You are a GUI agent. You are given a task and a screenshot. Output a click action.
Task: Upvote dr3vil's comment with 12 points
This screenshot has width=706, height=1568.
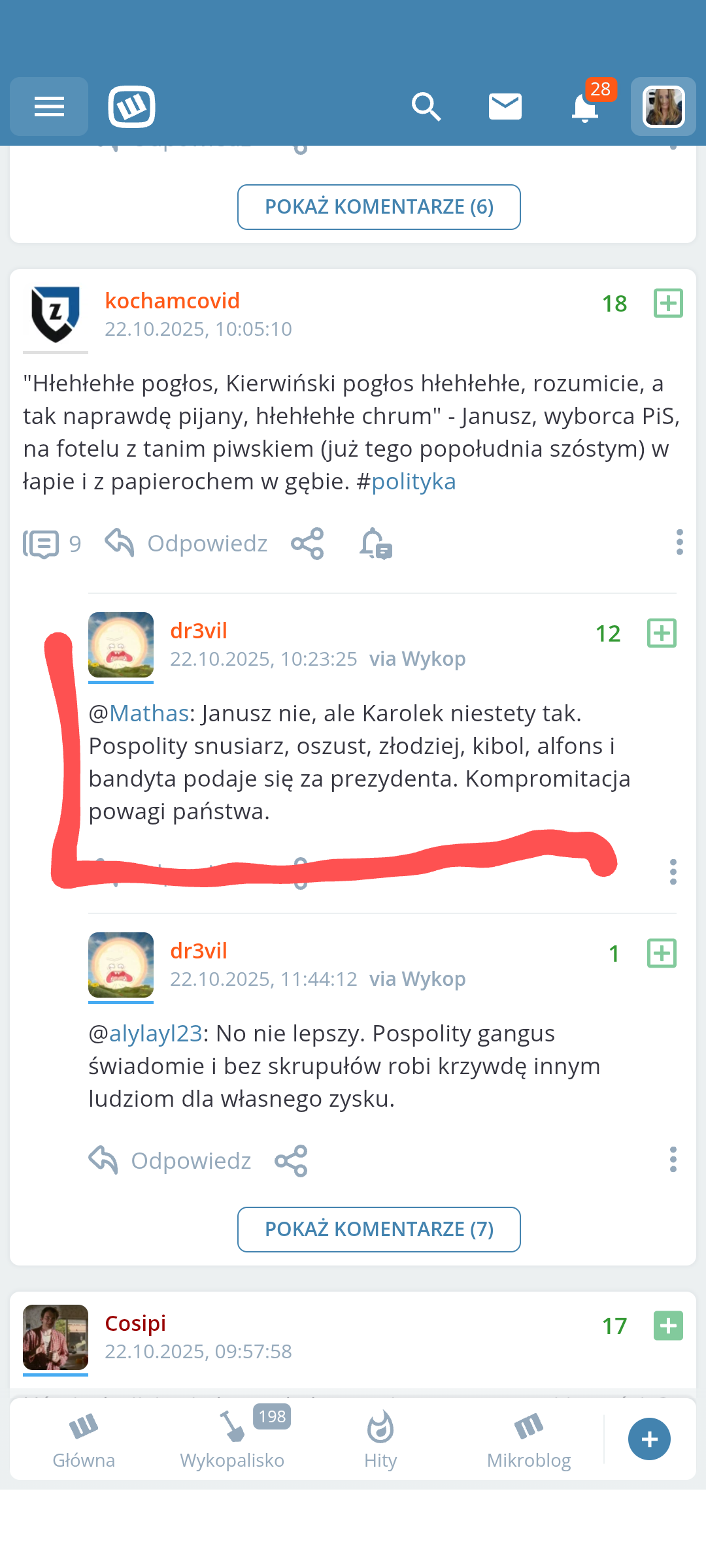(x=662, y=633)
